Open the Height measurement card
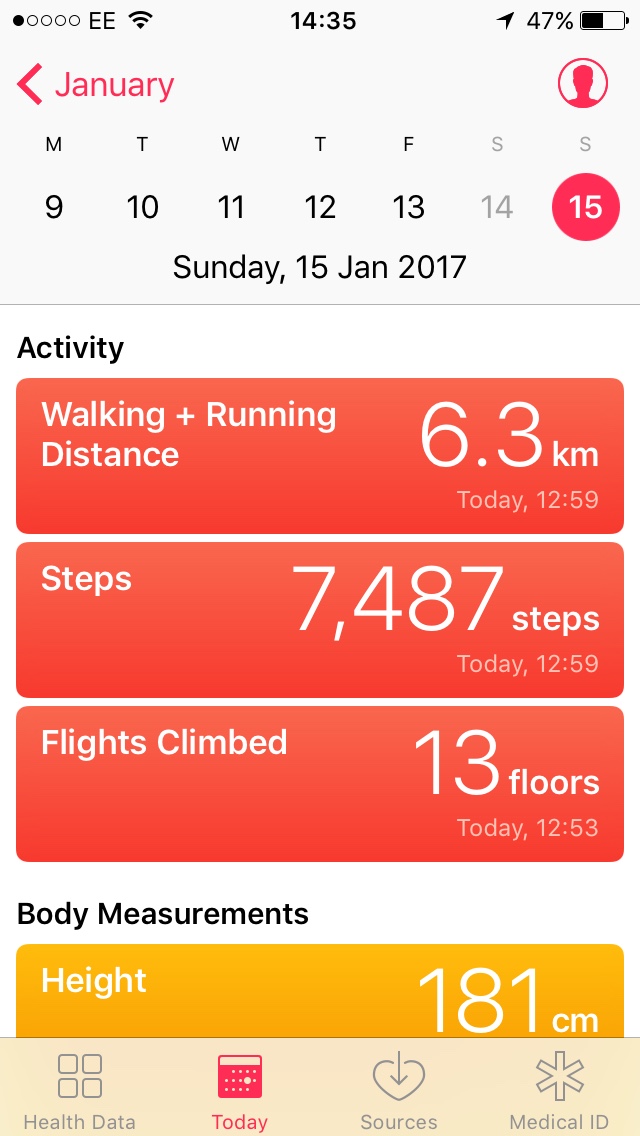 tap(320, 990)
